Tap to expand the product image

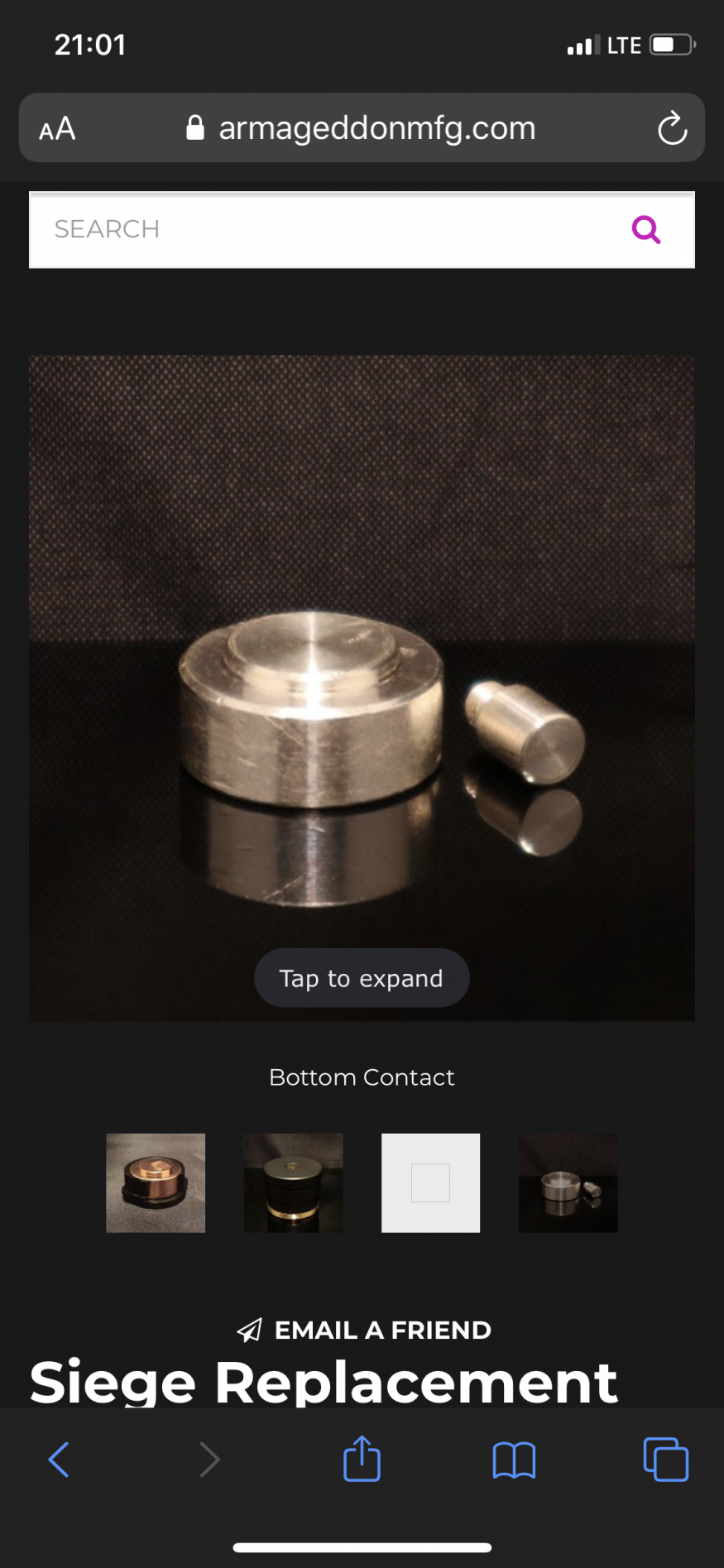(x=362, y=978)
